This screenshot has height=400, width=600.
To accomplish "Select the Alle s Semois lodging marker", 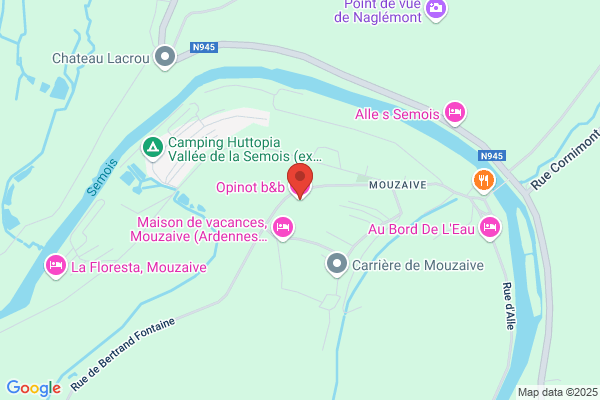I will click(455, 114).
